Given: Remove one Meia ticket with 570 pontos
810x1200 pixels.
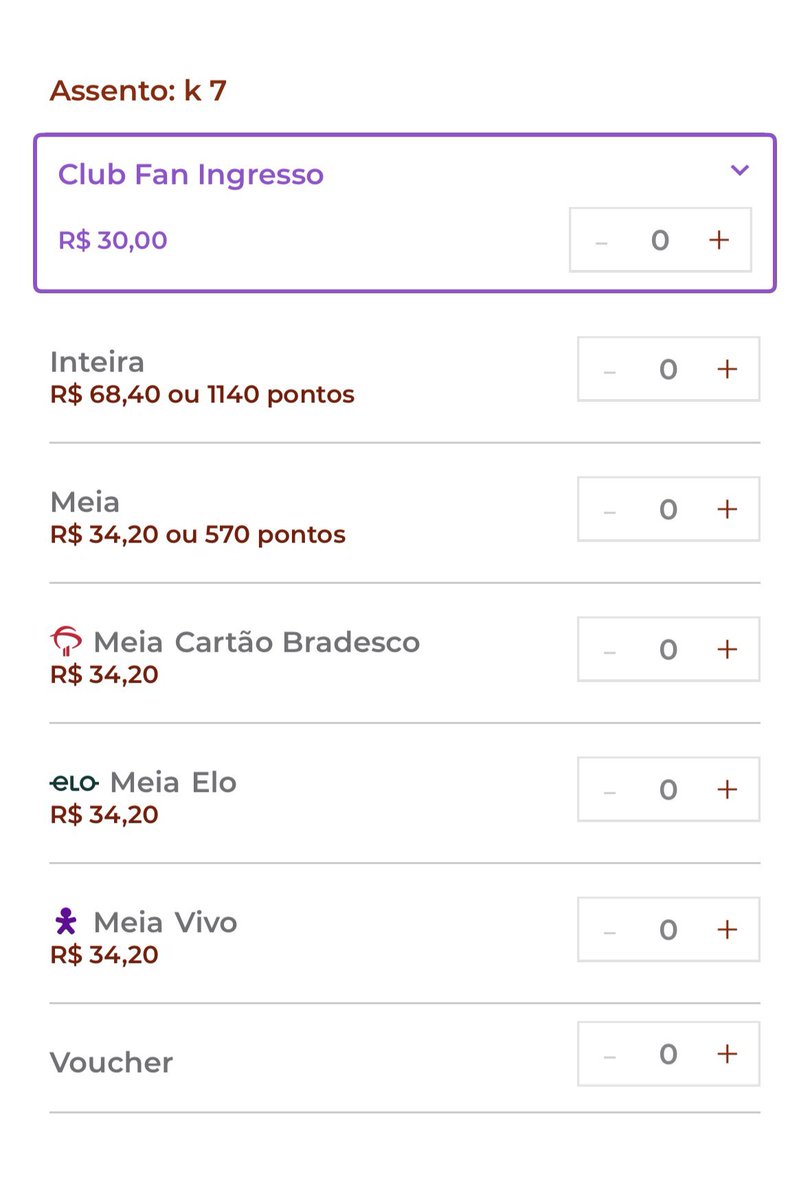Looking at the screenshot, I should click(609, 510).
